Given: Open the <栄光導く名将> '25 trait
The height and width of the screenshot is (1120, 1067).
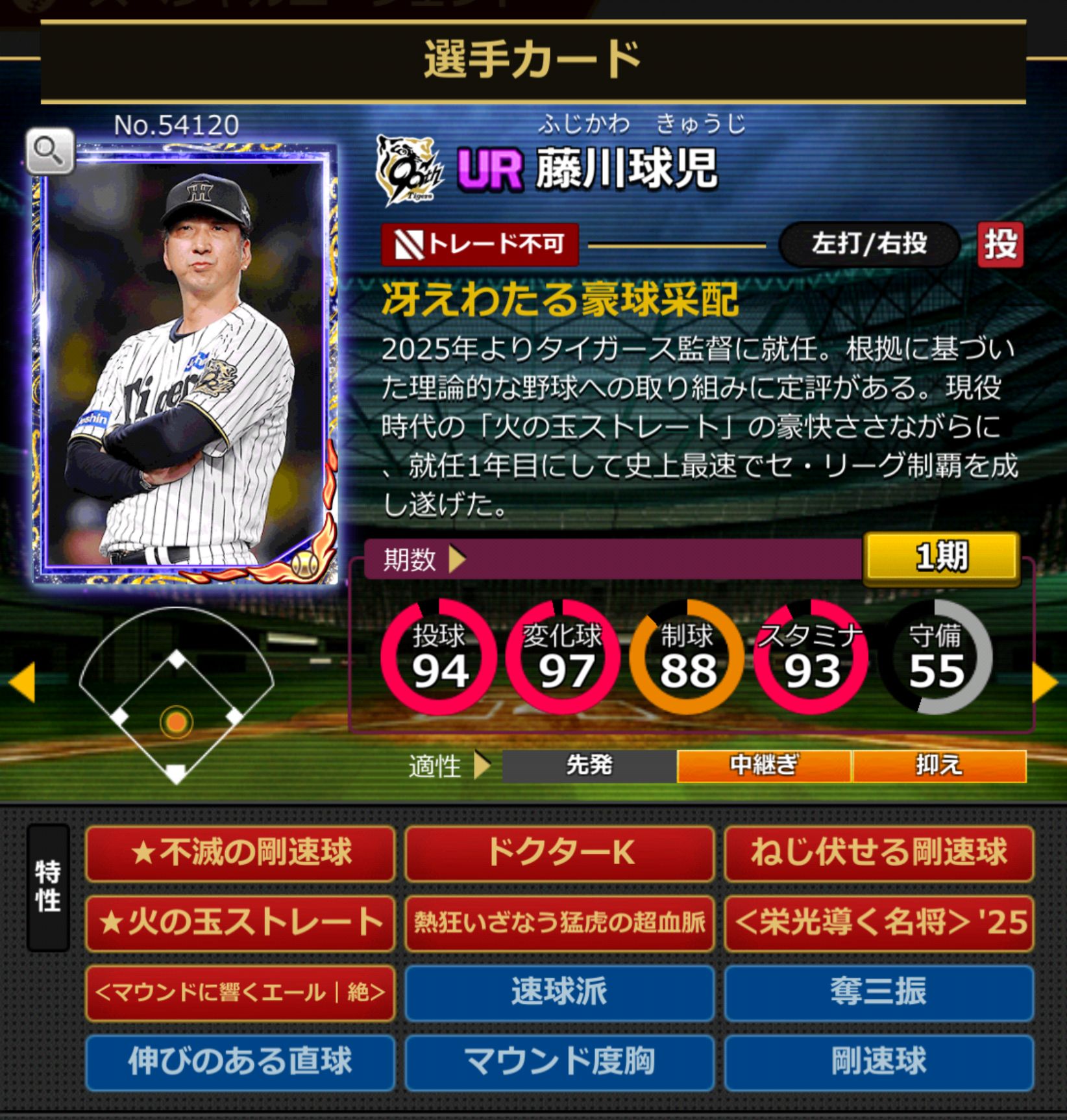Looking at the screenshot, I should (879, 922).
